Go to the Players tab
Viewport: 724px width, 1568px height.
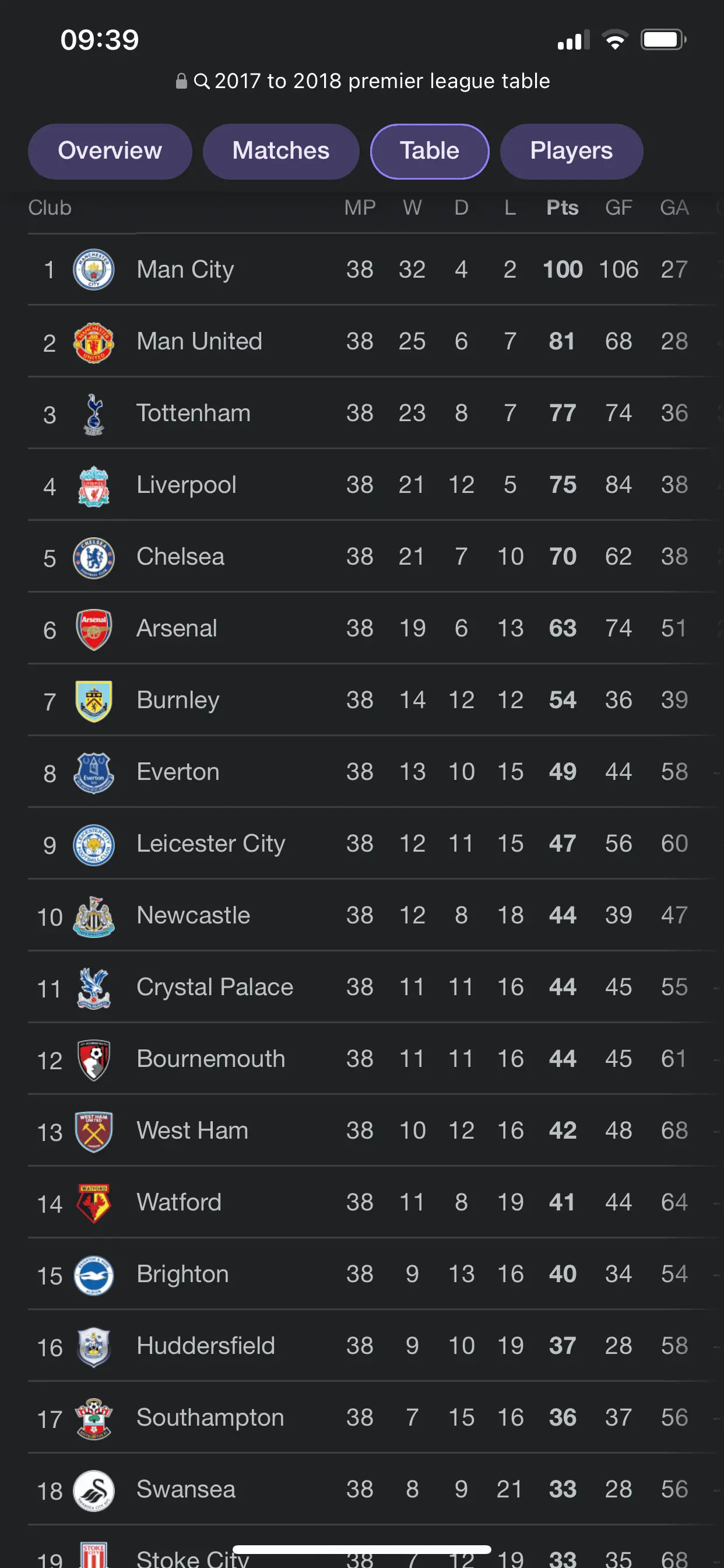pyautogui.click(x=571, y=151)
